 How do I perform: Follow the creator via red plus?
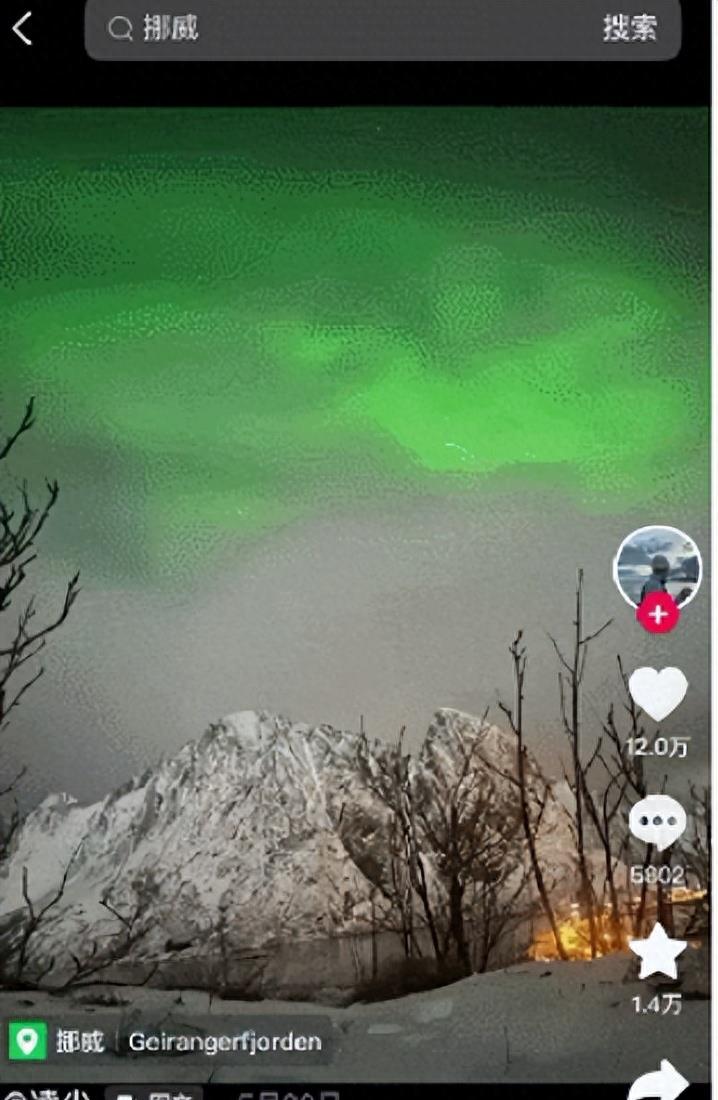(657, 614)
